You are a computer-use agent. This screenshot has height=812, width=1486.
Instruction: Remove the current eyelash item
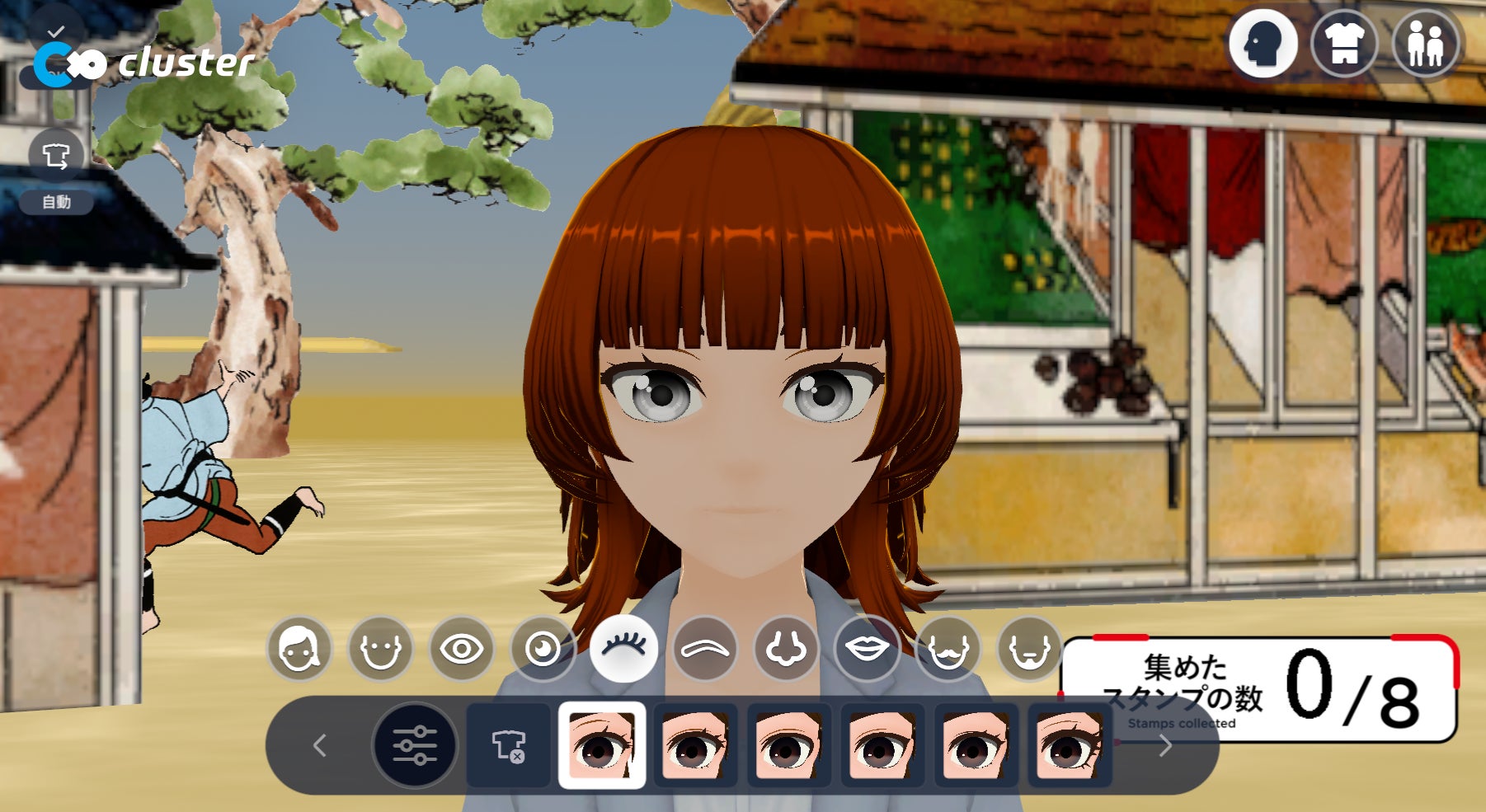click(x=508, y=745)
